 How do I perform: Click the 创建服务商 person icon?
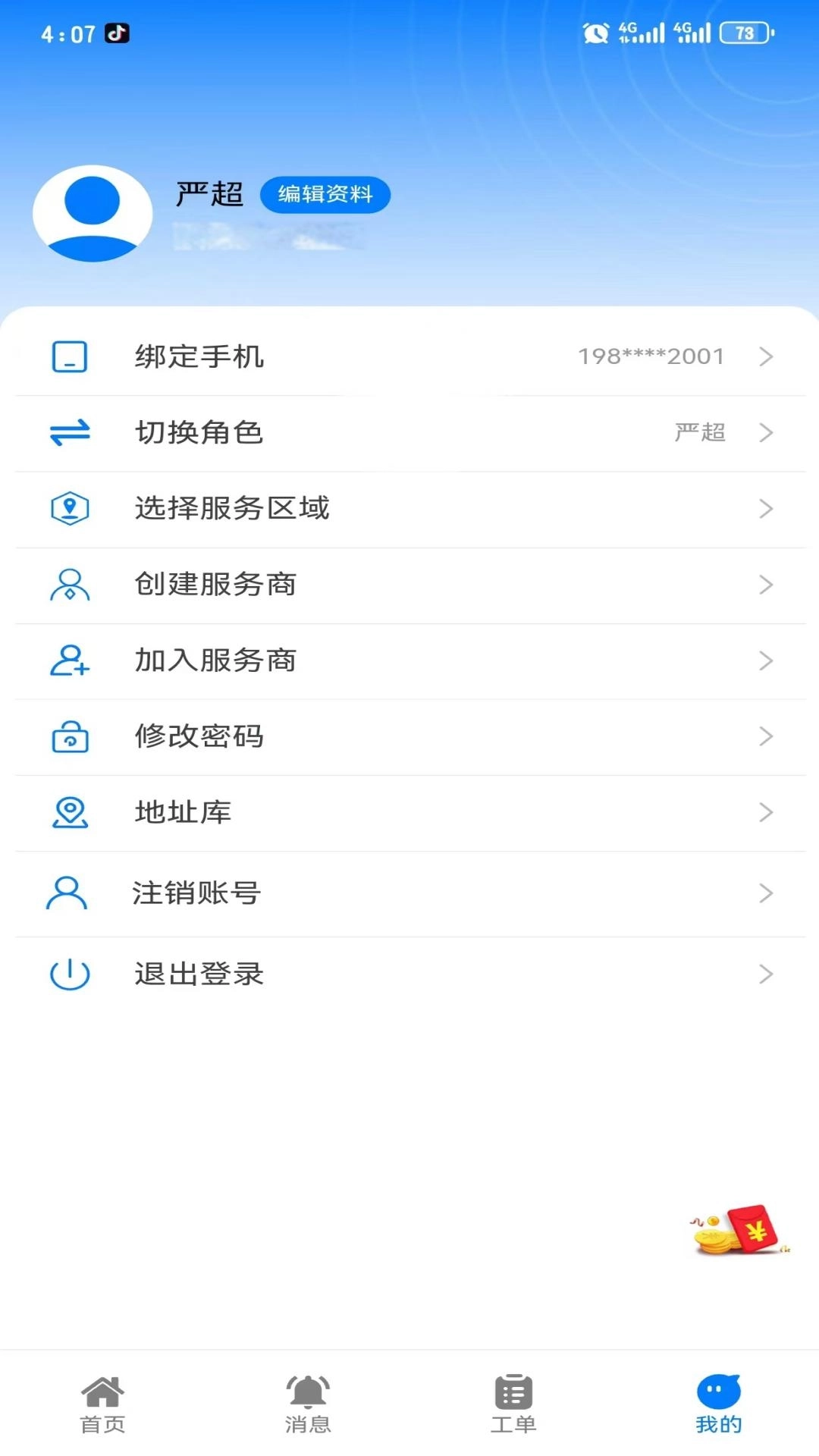[69, 585]
